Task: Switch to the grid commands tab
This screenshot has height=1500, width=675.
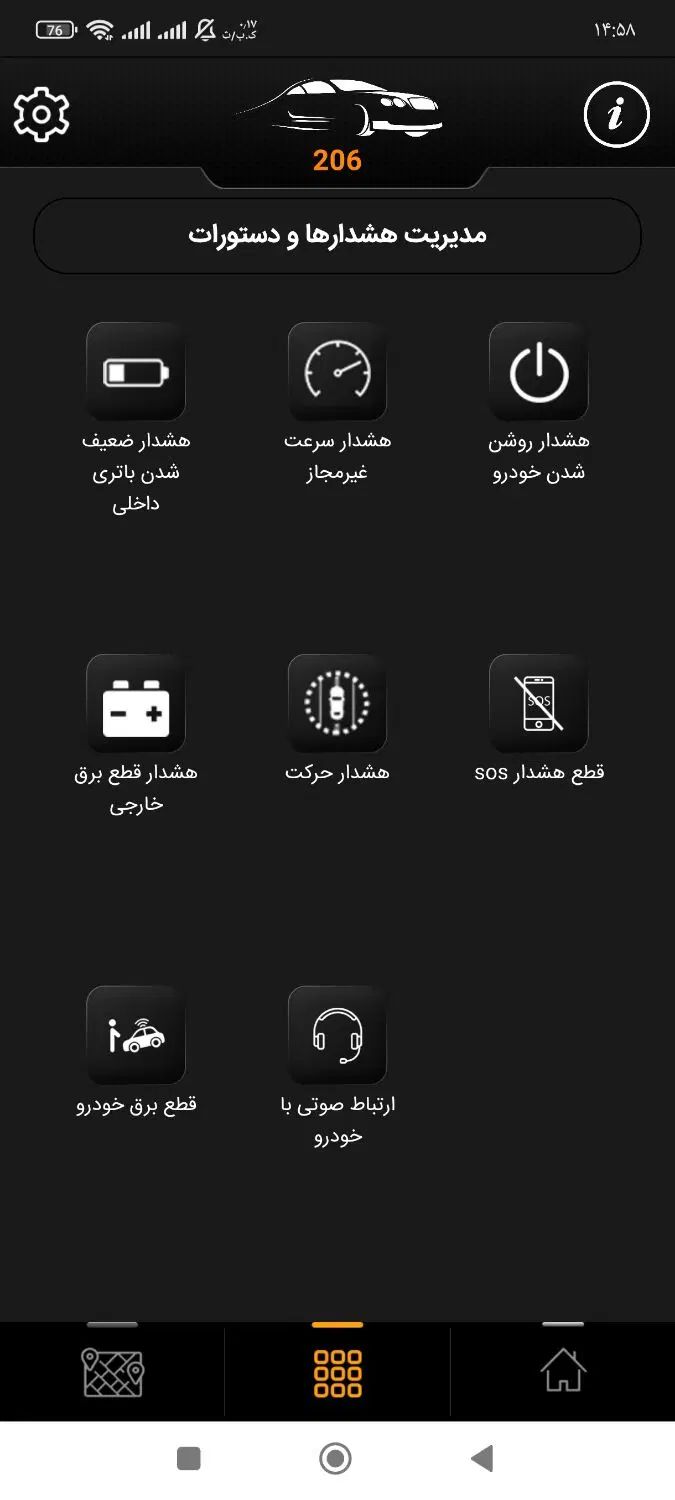Action: point(337,1372)
